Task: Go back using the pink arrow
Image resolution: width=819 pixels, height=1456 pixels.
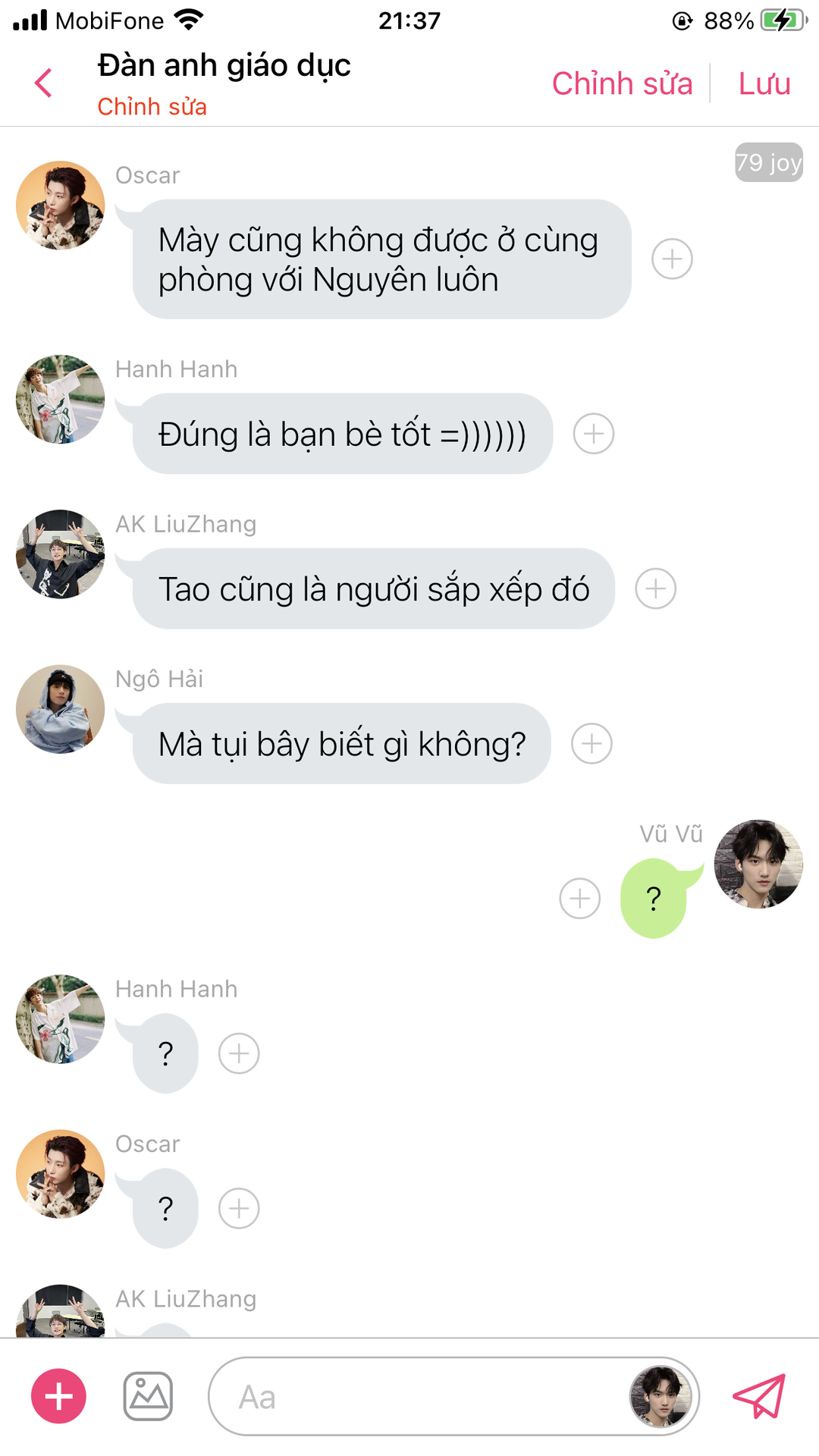Action: [43, 83]
